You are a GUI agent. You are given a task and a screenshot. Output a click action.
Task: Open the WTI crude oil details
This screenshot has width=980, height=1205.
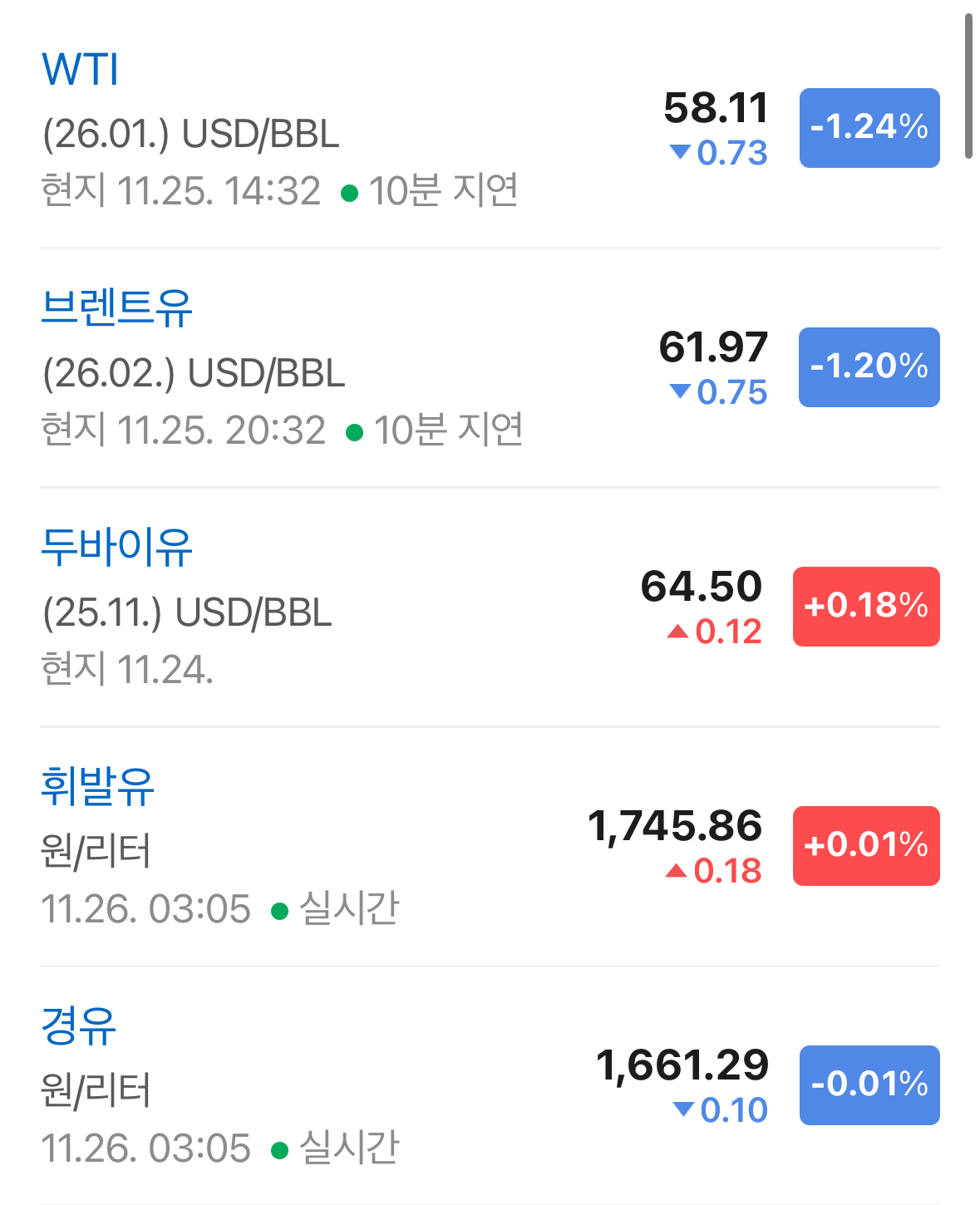81,70
